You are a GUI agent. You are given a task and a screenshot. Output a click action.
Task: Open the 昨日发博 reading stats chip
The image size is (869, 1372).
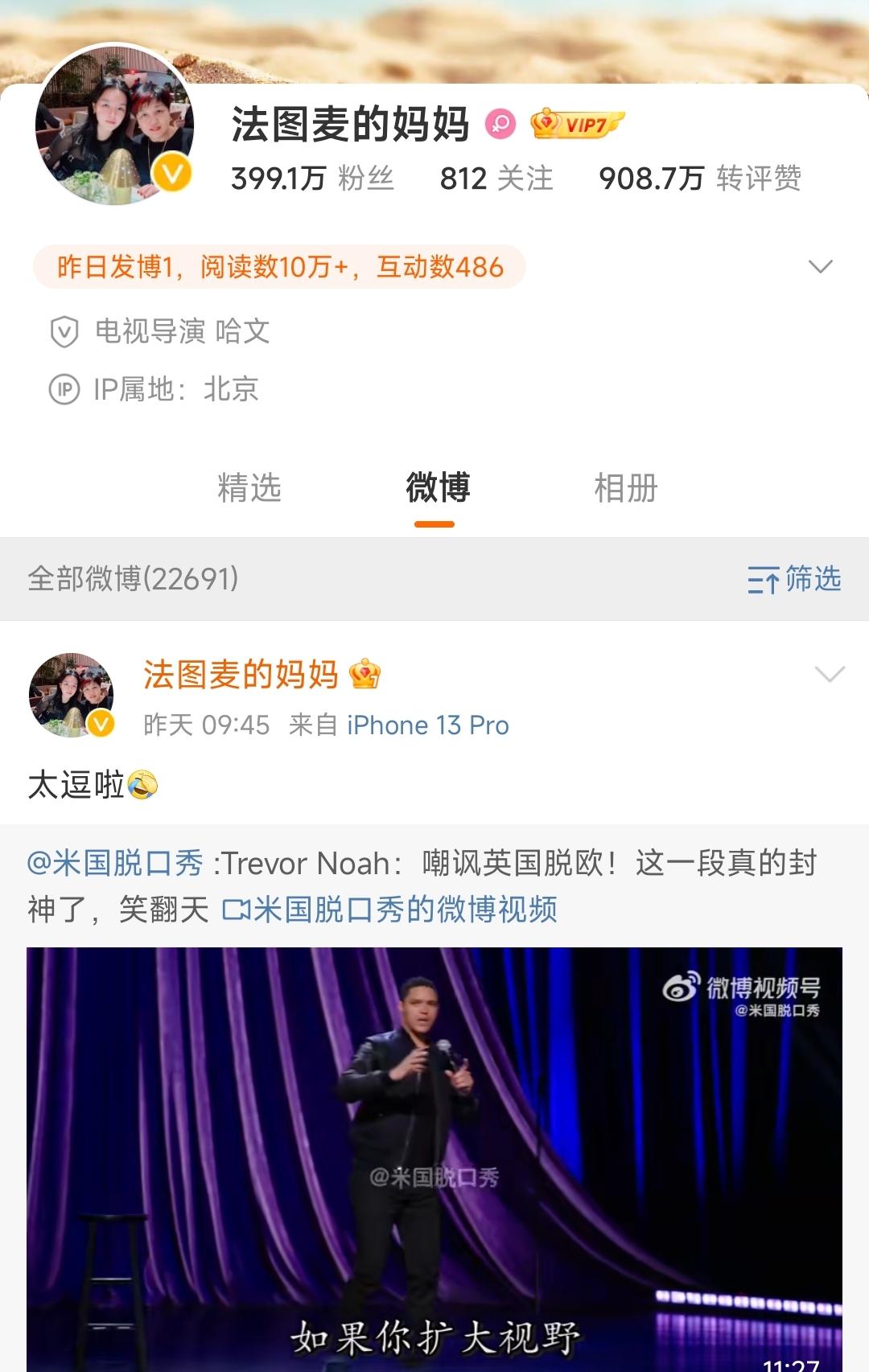tap(279, 267)
